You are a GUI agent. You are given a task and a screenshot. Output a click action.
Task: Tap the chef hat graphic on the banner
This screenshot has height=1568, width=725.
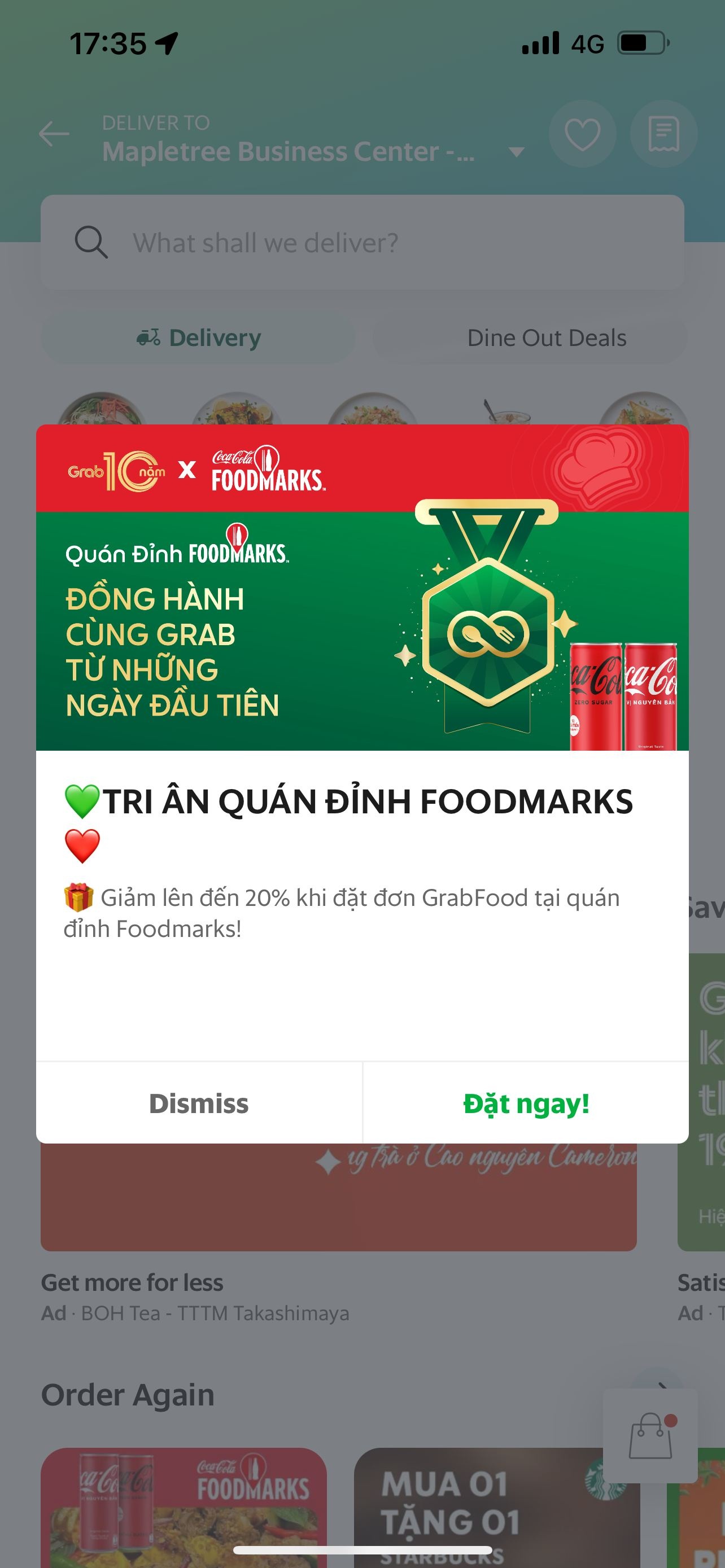tap(598, 468)
